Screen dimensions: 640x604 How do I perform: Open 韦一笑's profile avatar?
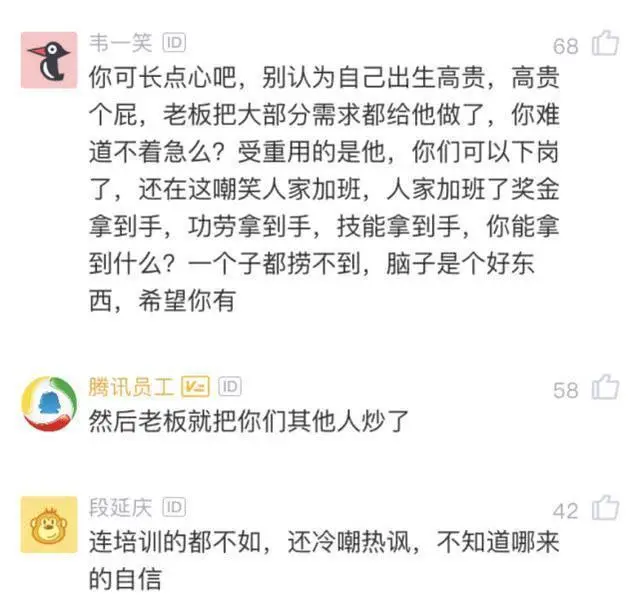point(49,59)
